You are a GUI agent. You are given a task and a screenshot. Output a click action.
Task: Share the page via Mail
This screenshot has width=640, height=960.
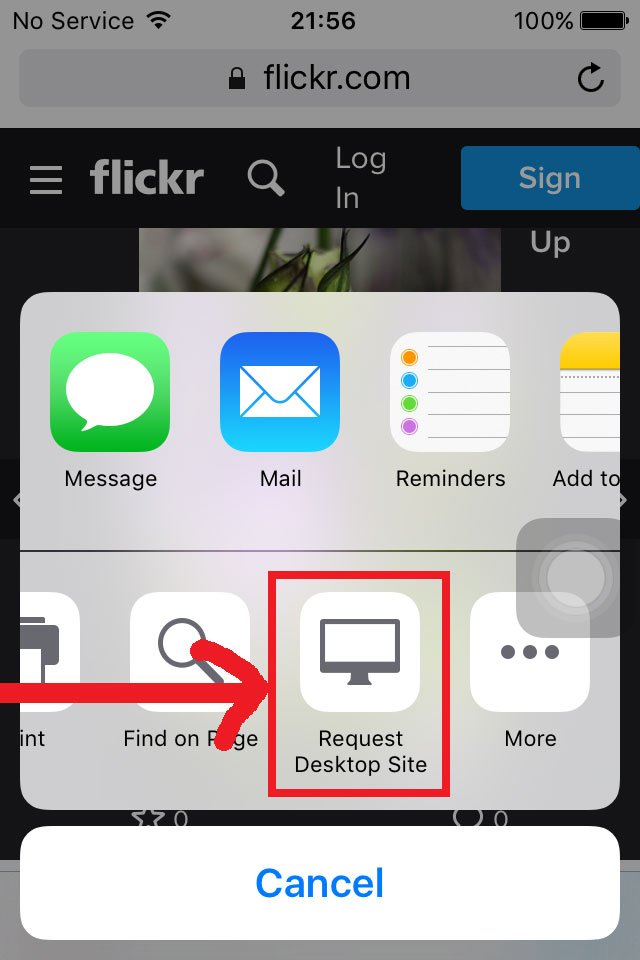(x=280, y=392)
